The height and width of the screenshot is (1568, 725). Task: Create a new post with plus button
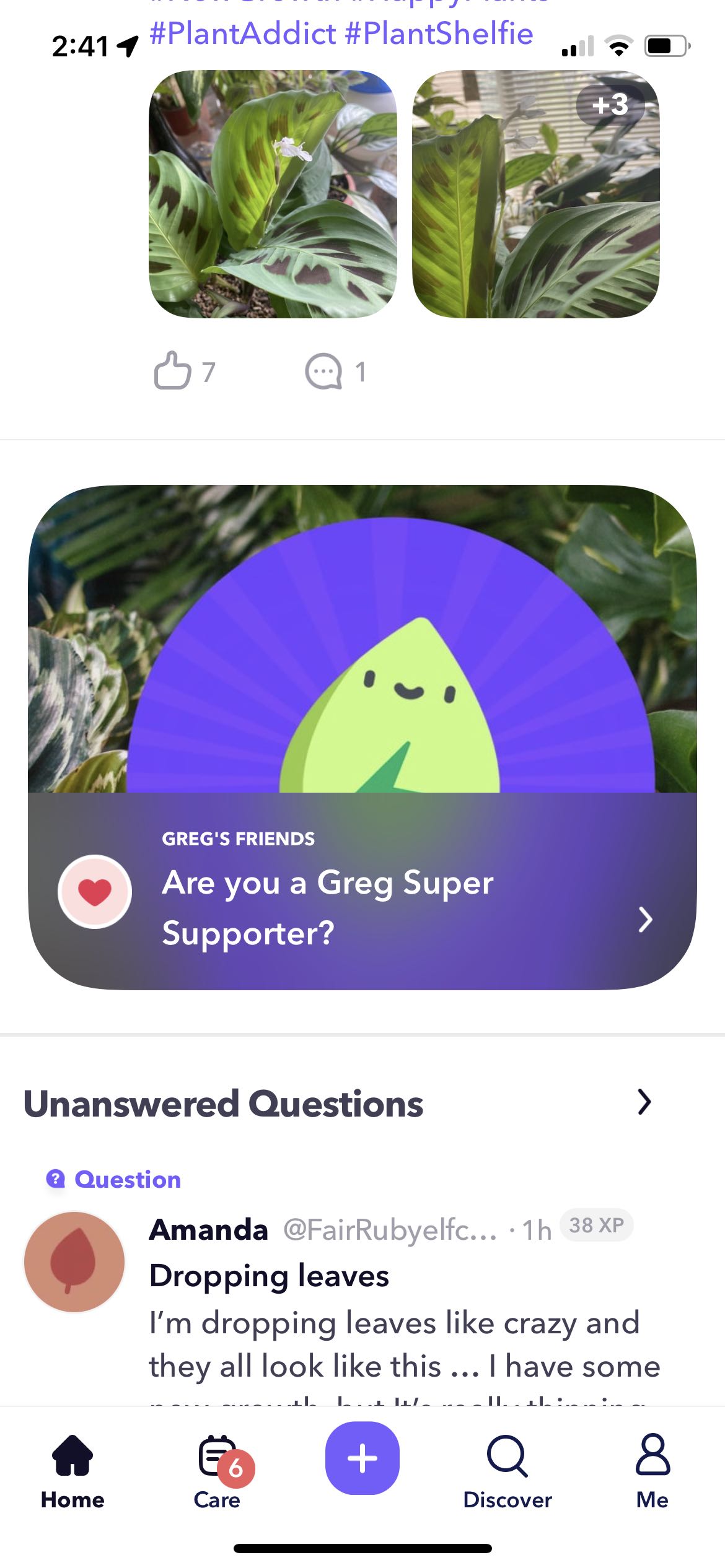(362, 1458)
